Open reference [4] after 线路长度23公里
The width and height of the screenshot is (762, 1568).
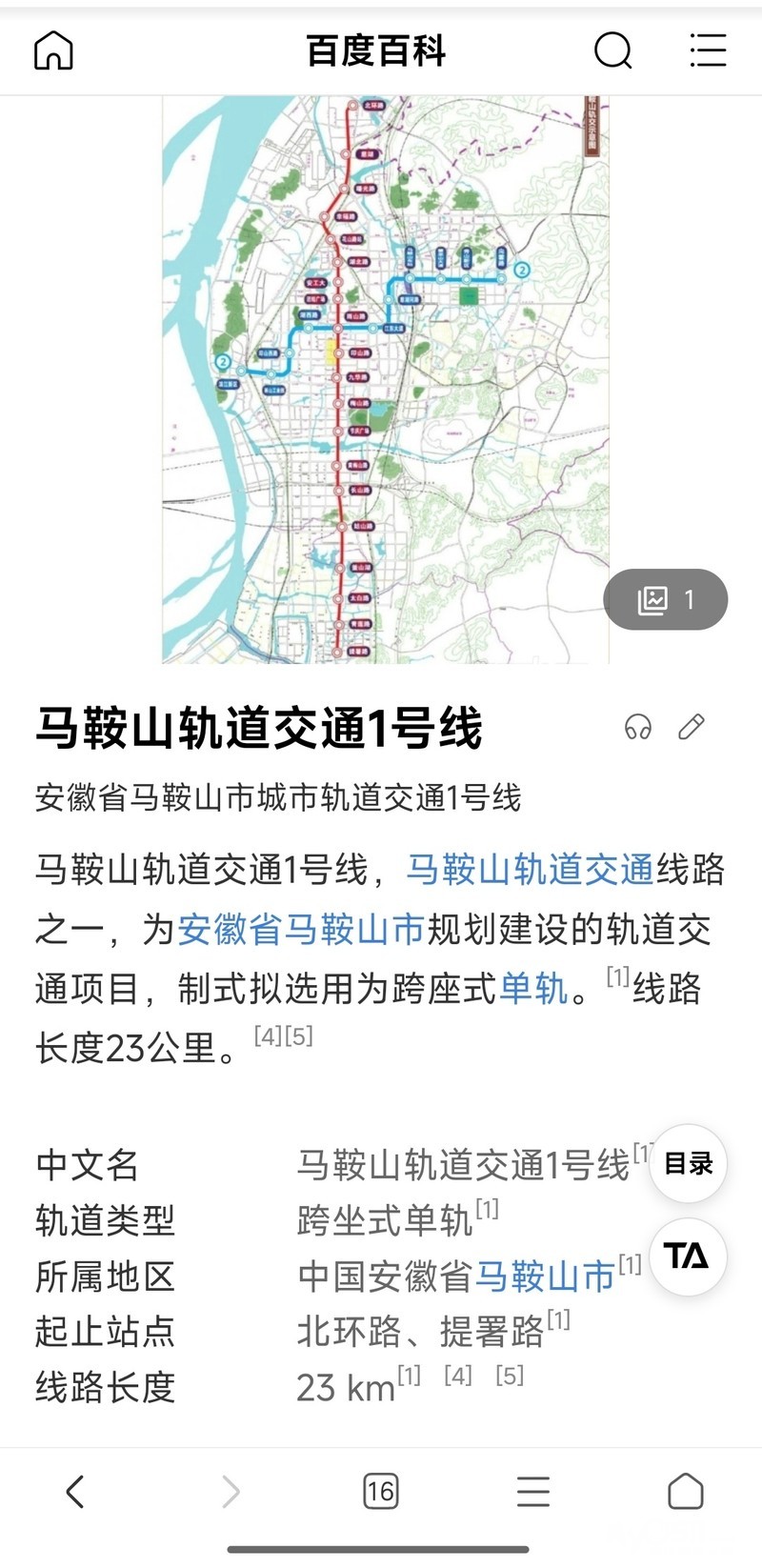pos(268,1036)
